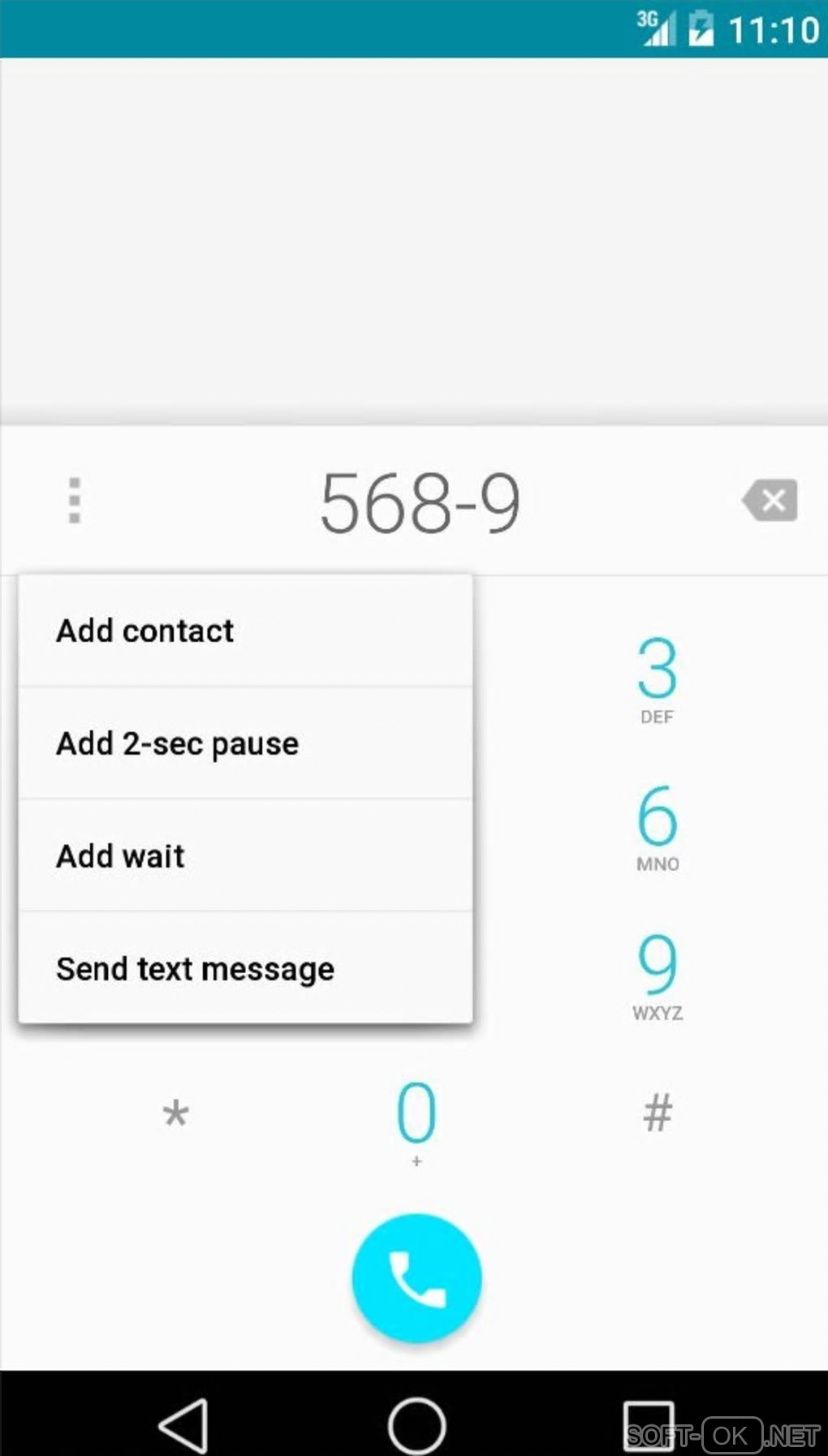828x1456 pixels.
Task: Enter the pound key
Action: point(657,1113)
